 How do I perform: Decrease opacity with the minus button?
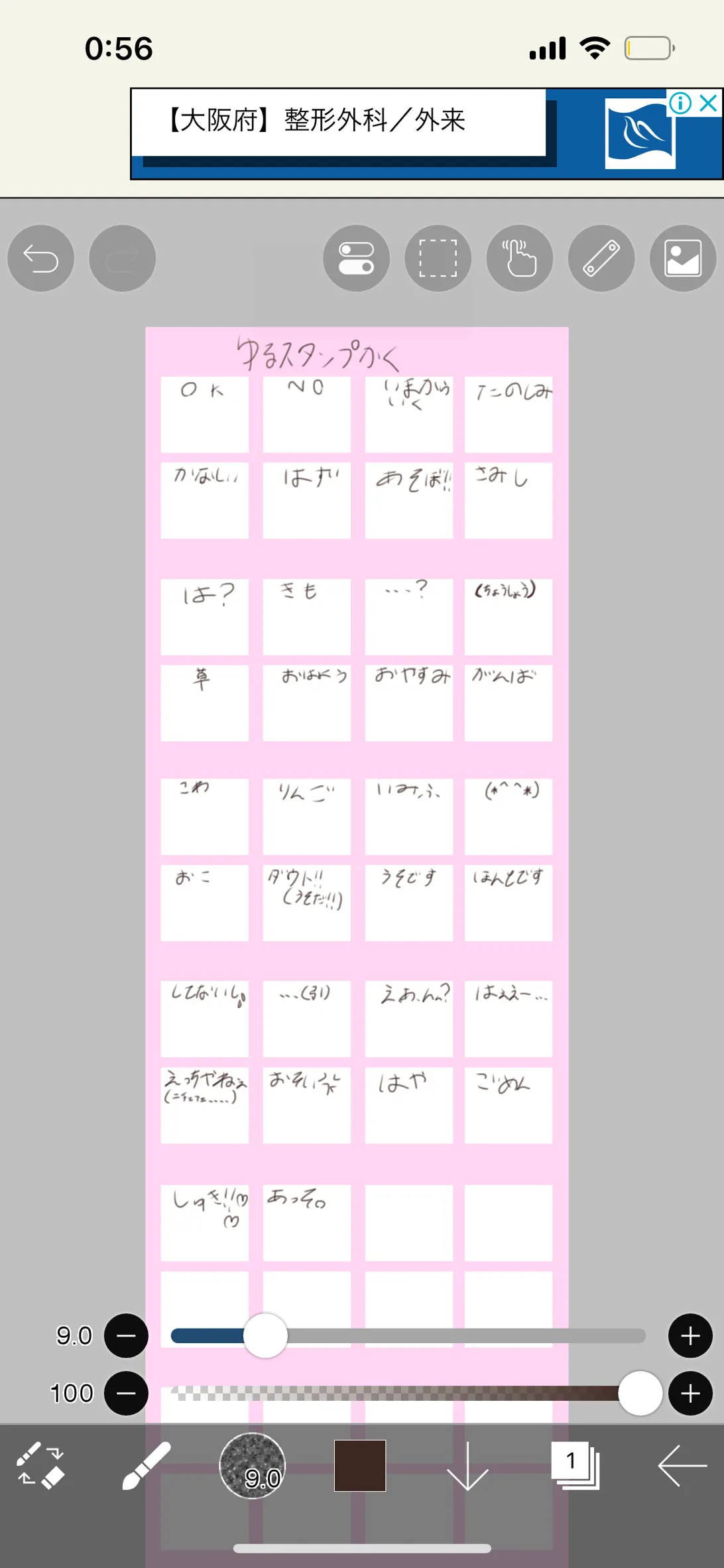pyautogui.click(x=126, y=1393)
